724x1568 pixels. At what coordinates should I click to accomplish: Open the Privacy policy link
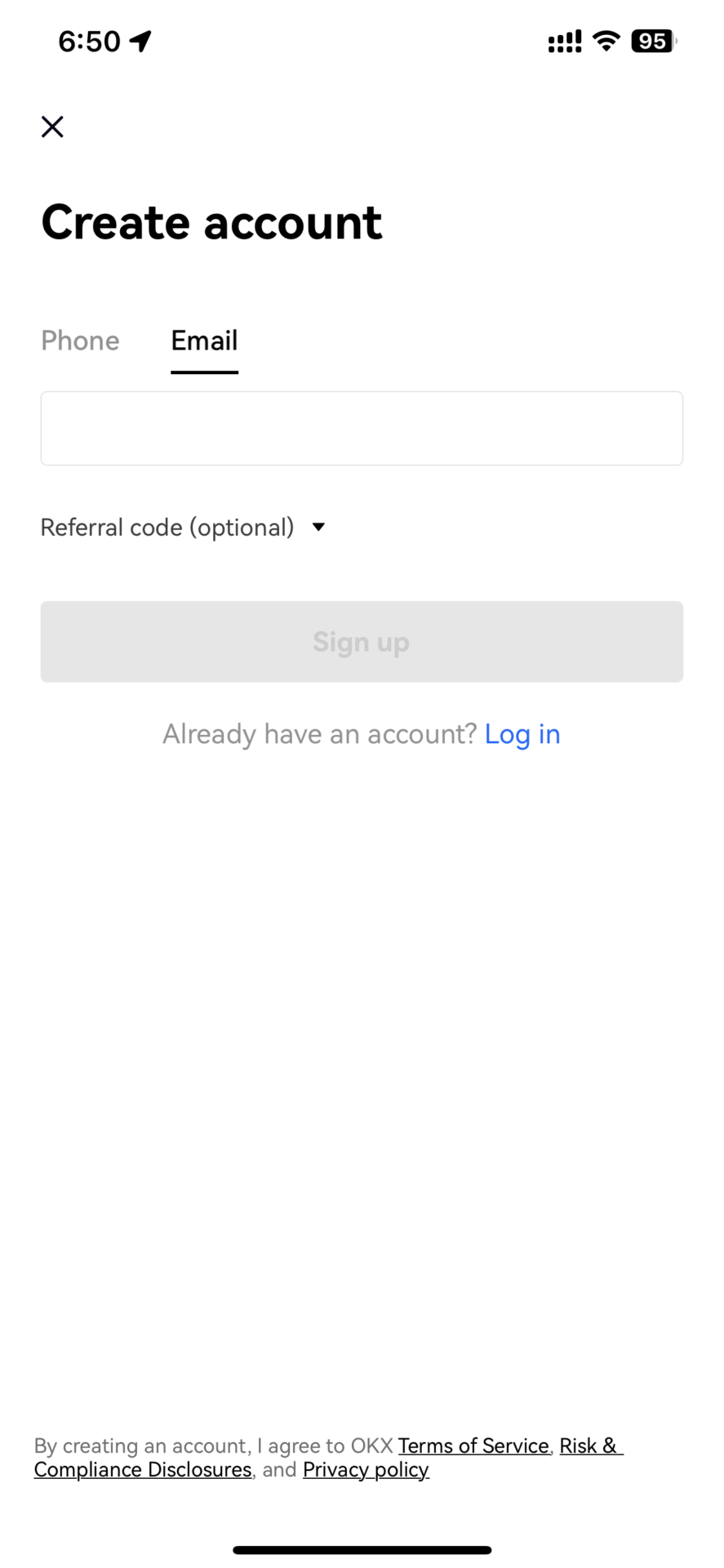pyautogui.click(x=366, y=1469)
